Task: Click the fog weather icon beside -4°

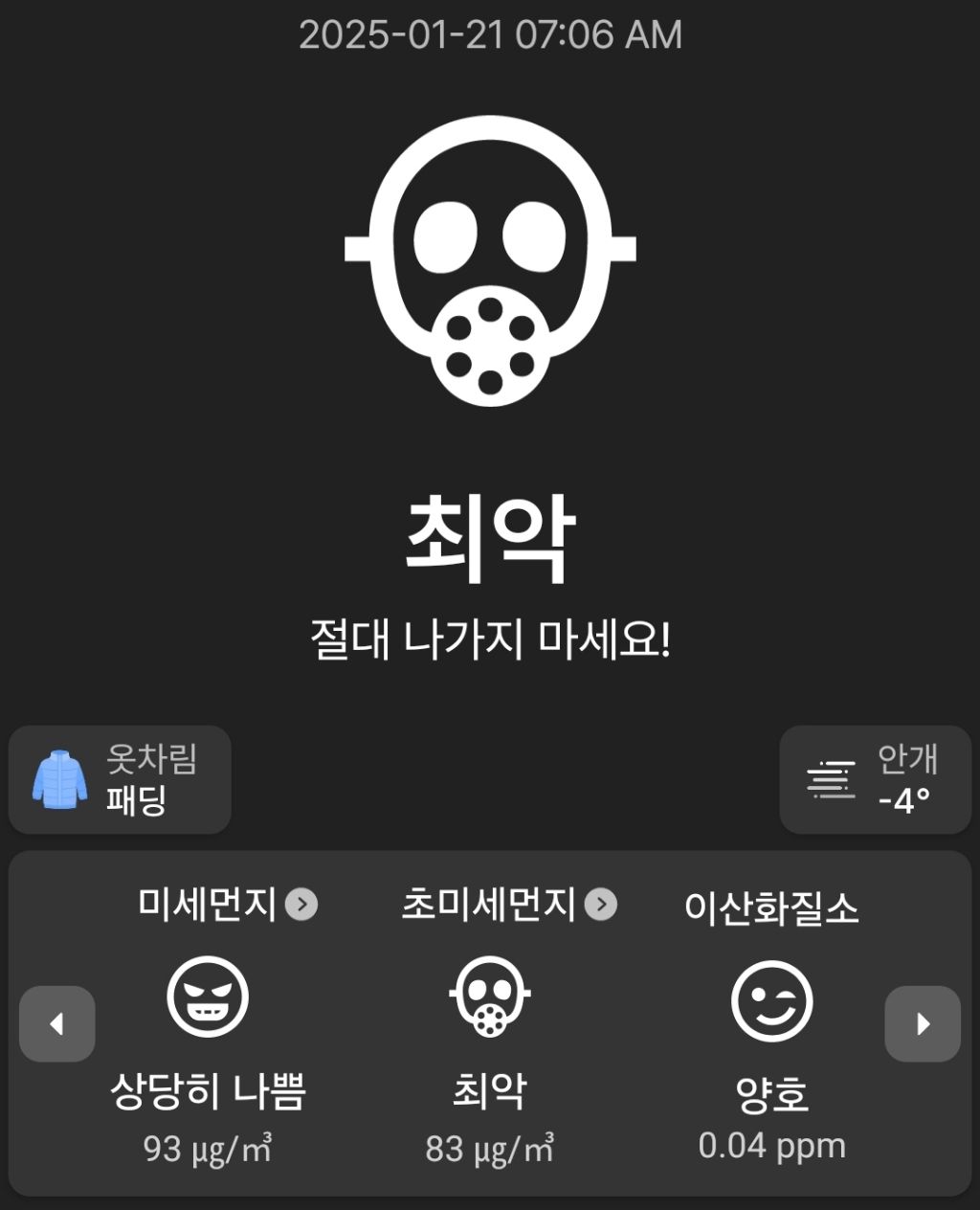Action: tap(831, 779)
